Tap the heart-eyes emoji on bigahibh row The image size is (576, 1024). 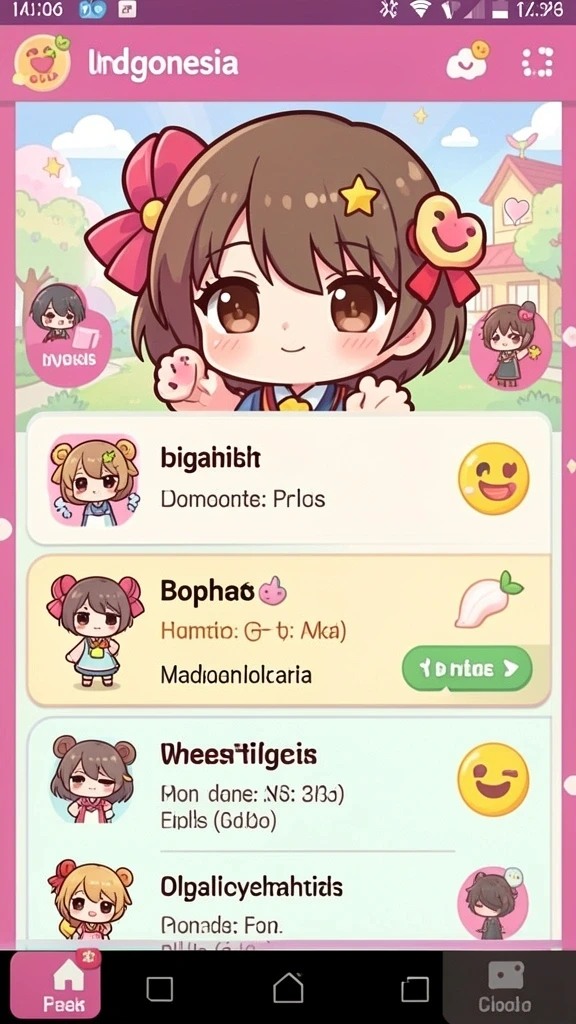[493, 479]
